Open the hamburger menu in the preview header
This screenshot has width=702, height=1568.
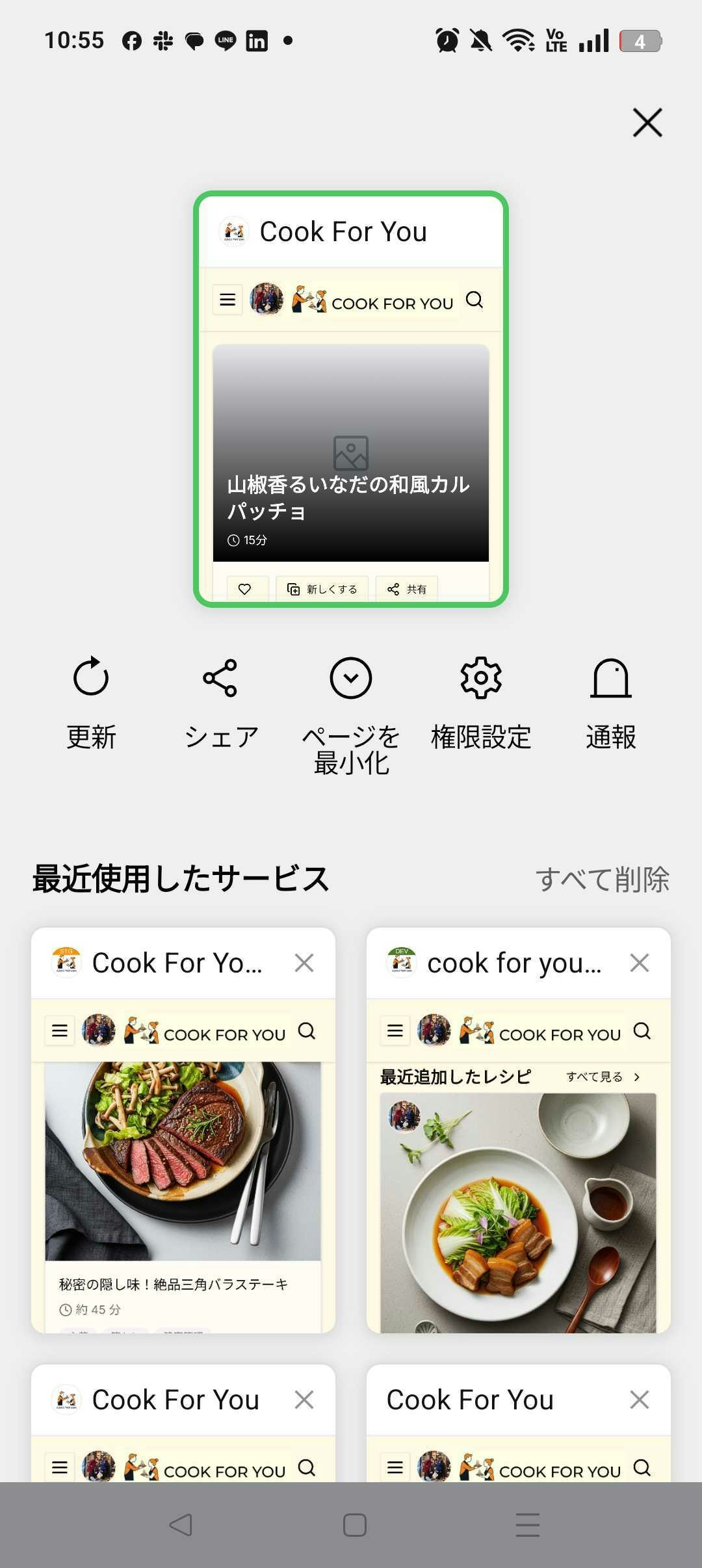(x=227, y=300)
